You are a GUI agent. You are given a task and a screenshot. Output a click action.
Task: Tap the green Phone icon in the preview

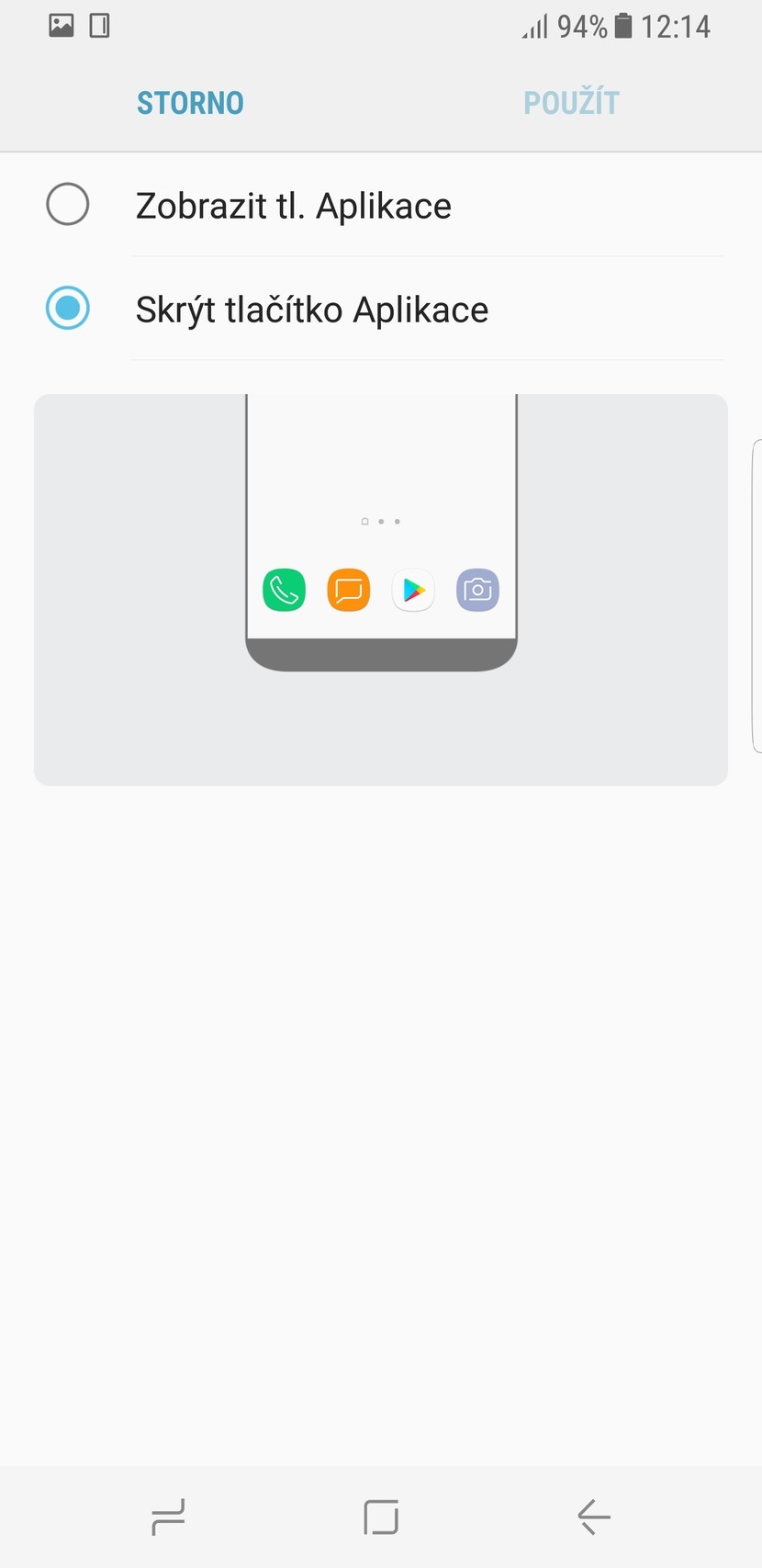284,591
